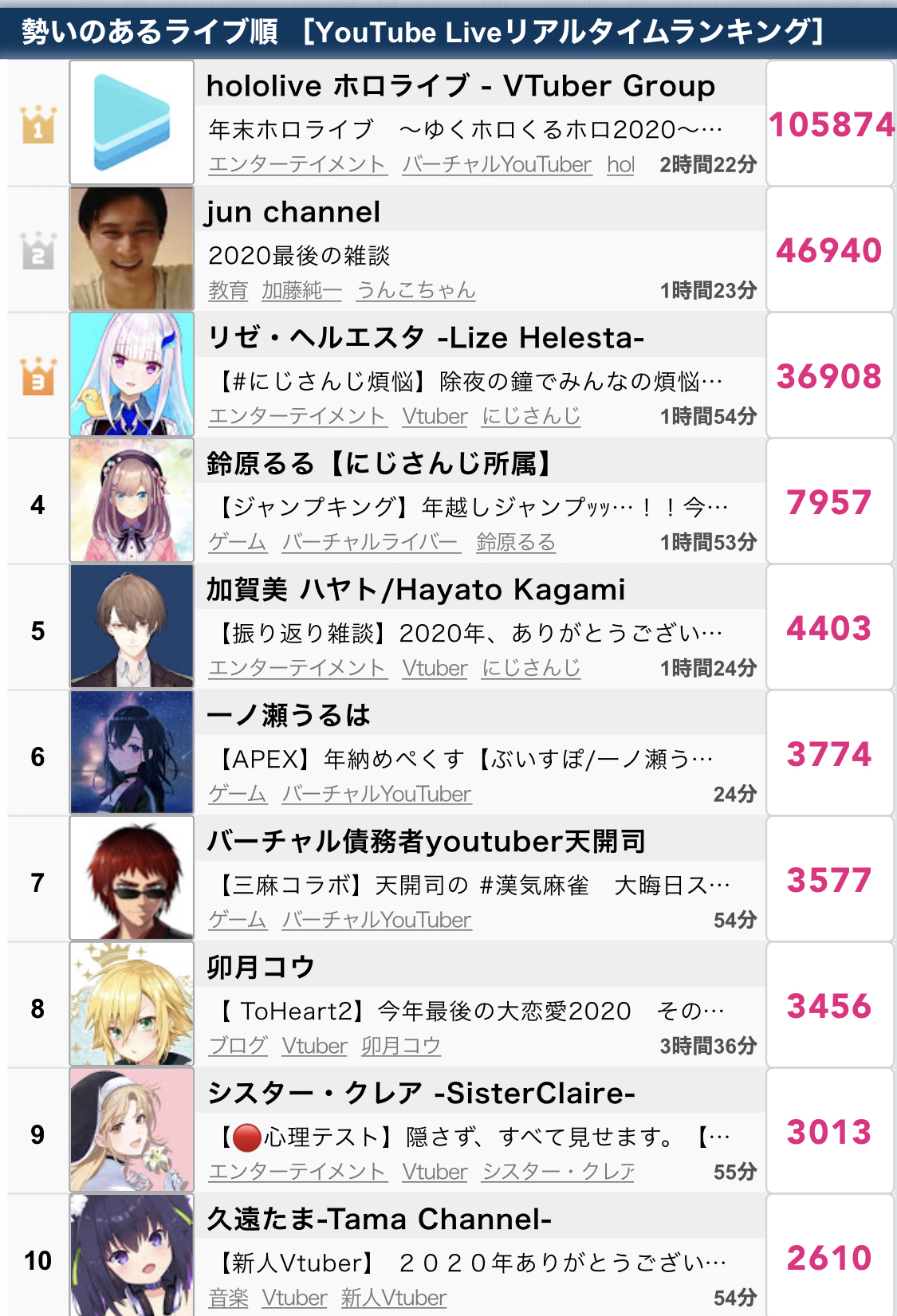Open jun channel's 2020最後の雑談 stream
Viewport: 897px width, 1316px height.
tap(299, 256)
